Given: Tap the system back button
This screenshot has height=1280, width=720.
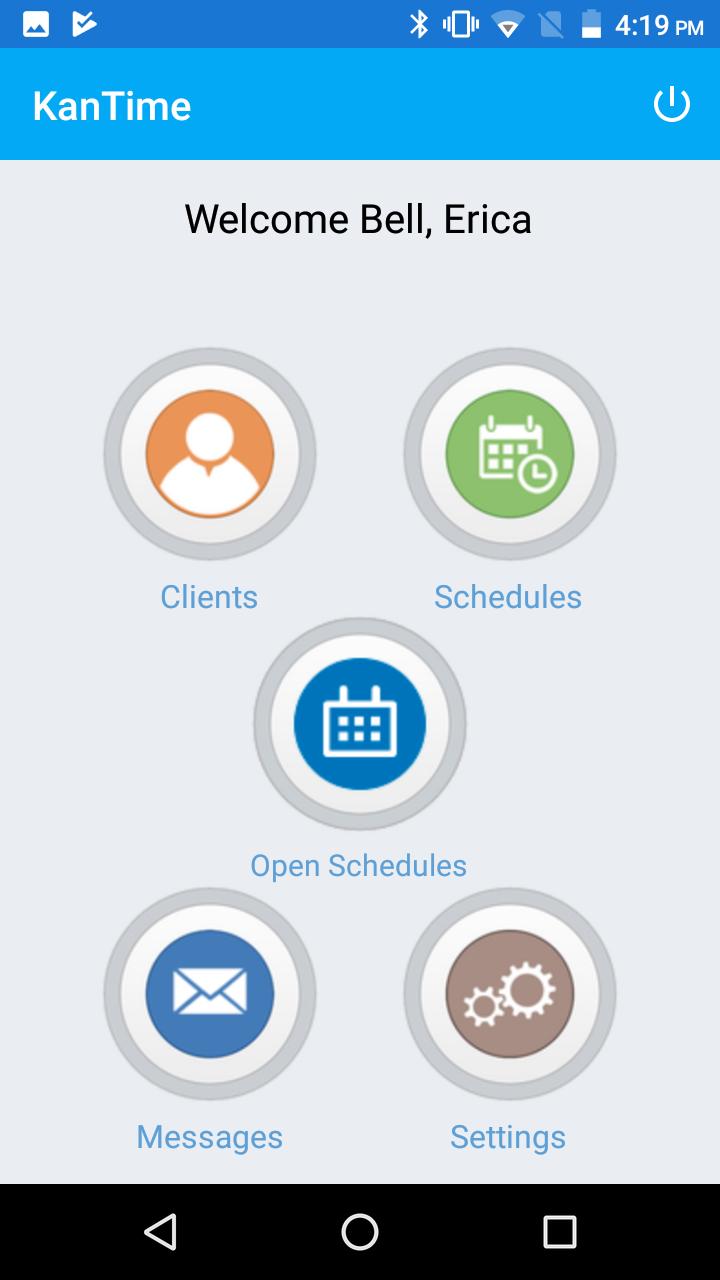Looking at the screenshot, I should pos(161,1232).
